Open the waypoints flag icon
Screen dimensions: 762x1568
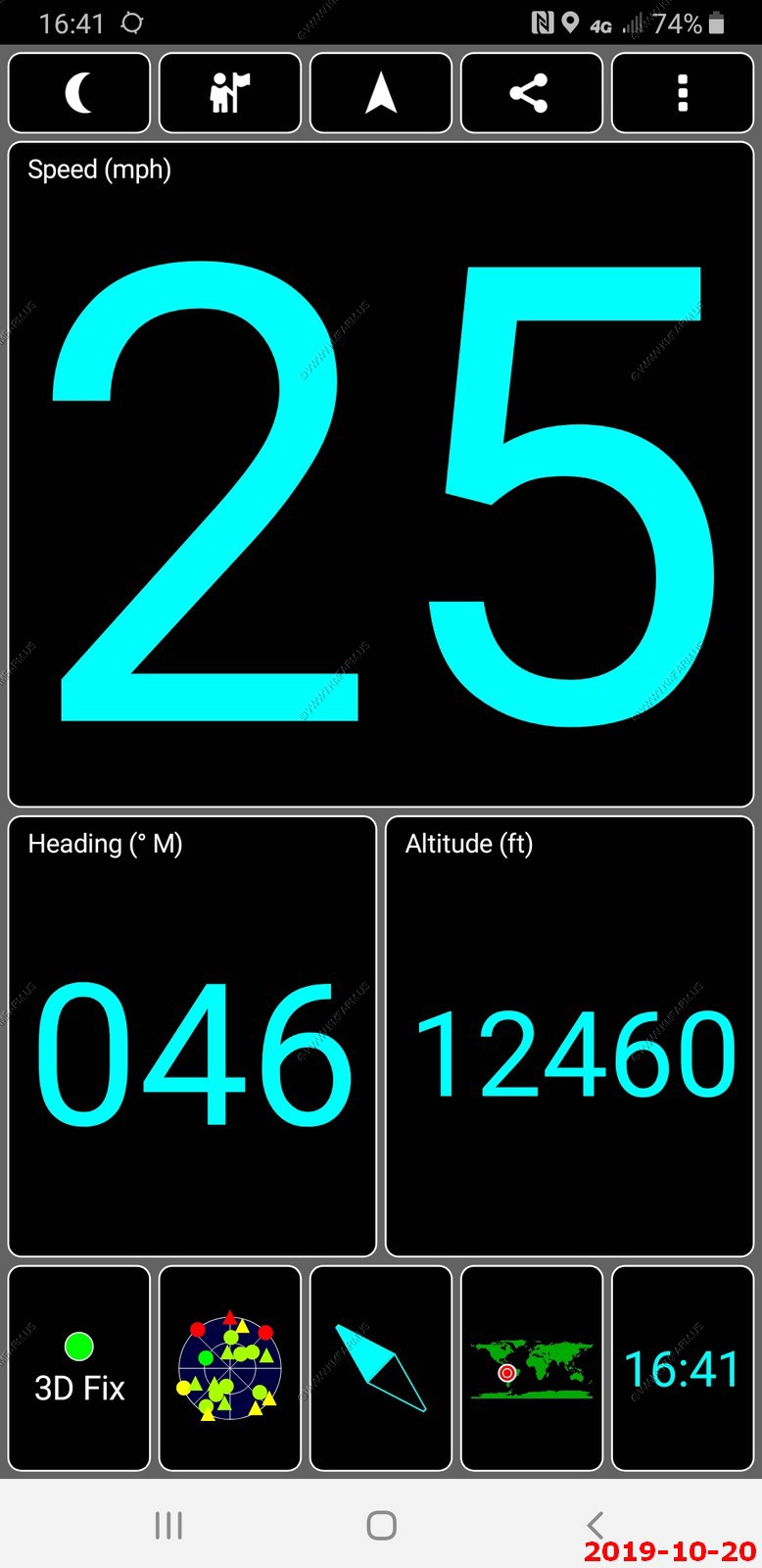tap(230, 93)
